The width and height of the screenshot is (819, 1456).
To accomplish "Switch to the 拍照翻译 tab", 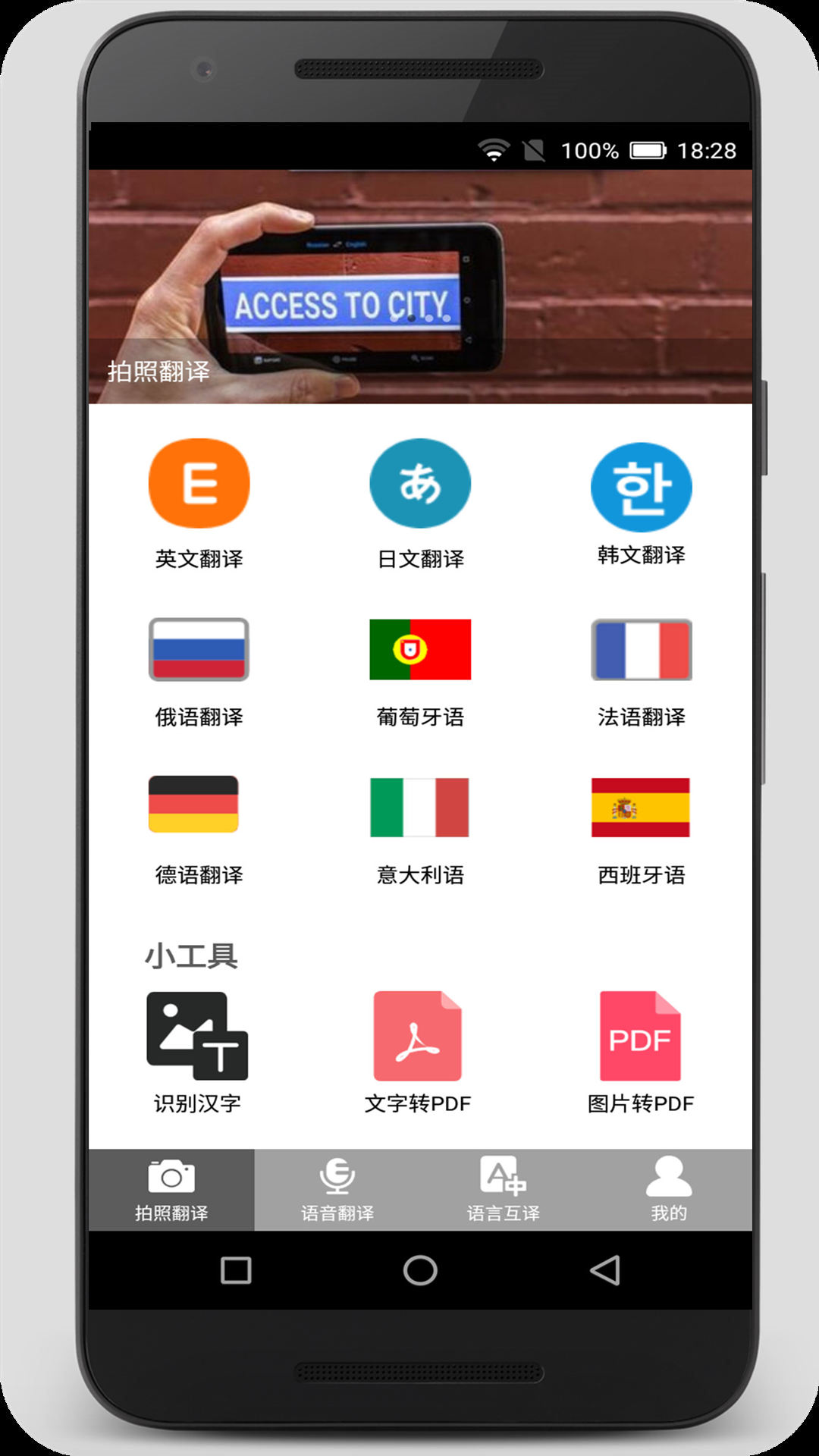I will [171, 1189].
